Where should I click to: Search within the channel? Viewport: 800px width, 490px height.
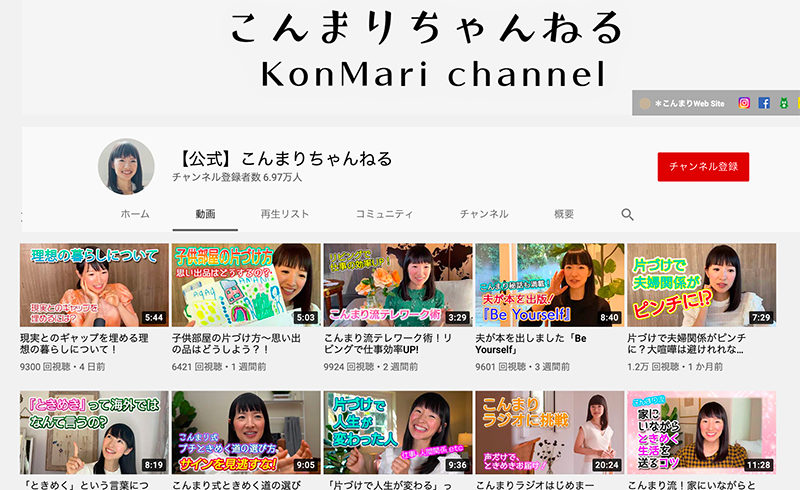(x=628, y=214)
